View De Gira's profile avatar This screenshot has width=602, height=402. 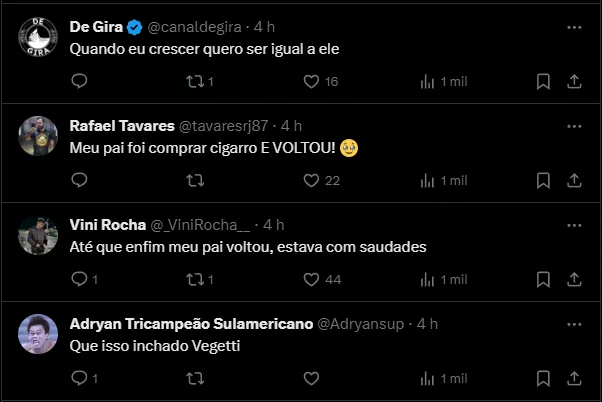(37, 38)
